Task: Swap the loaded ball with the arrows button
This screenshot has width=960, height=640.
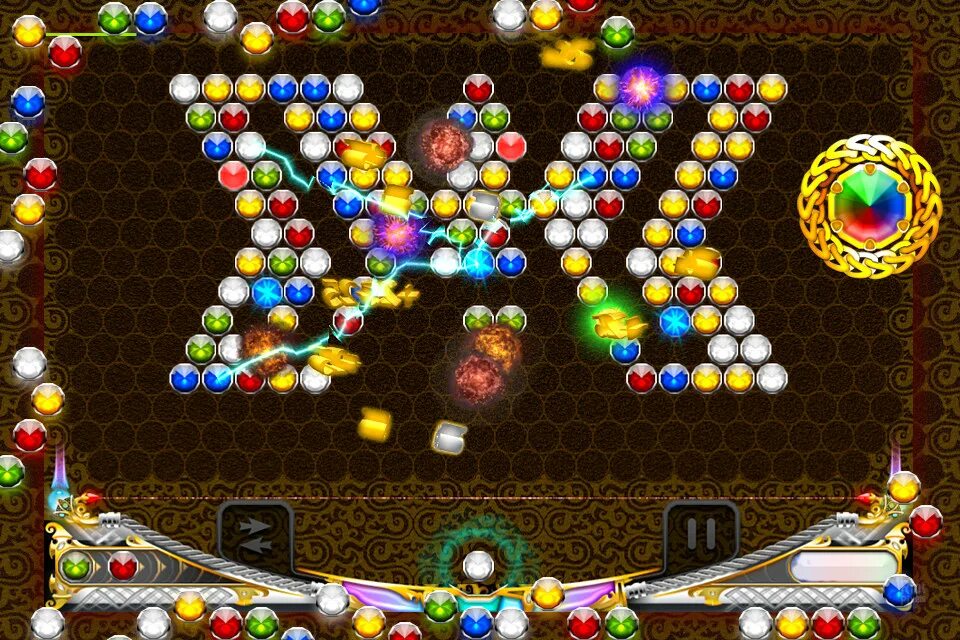Action: pos(256,535)
